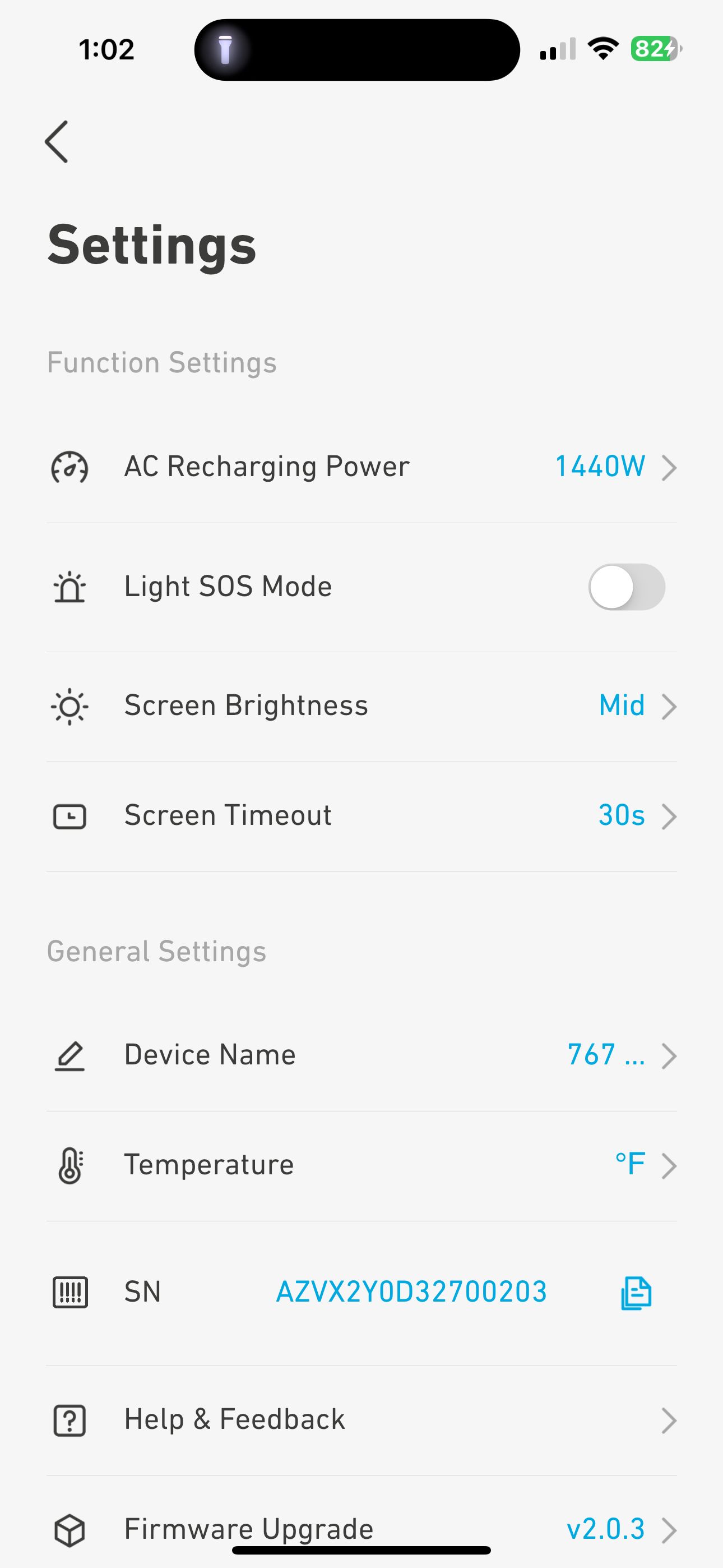The width and height of the screenshot is (723, 1568).
Task: Click the Device Name pencil icon
Action: pos(69,1055)
